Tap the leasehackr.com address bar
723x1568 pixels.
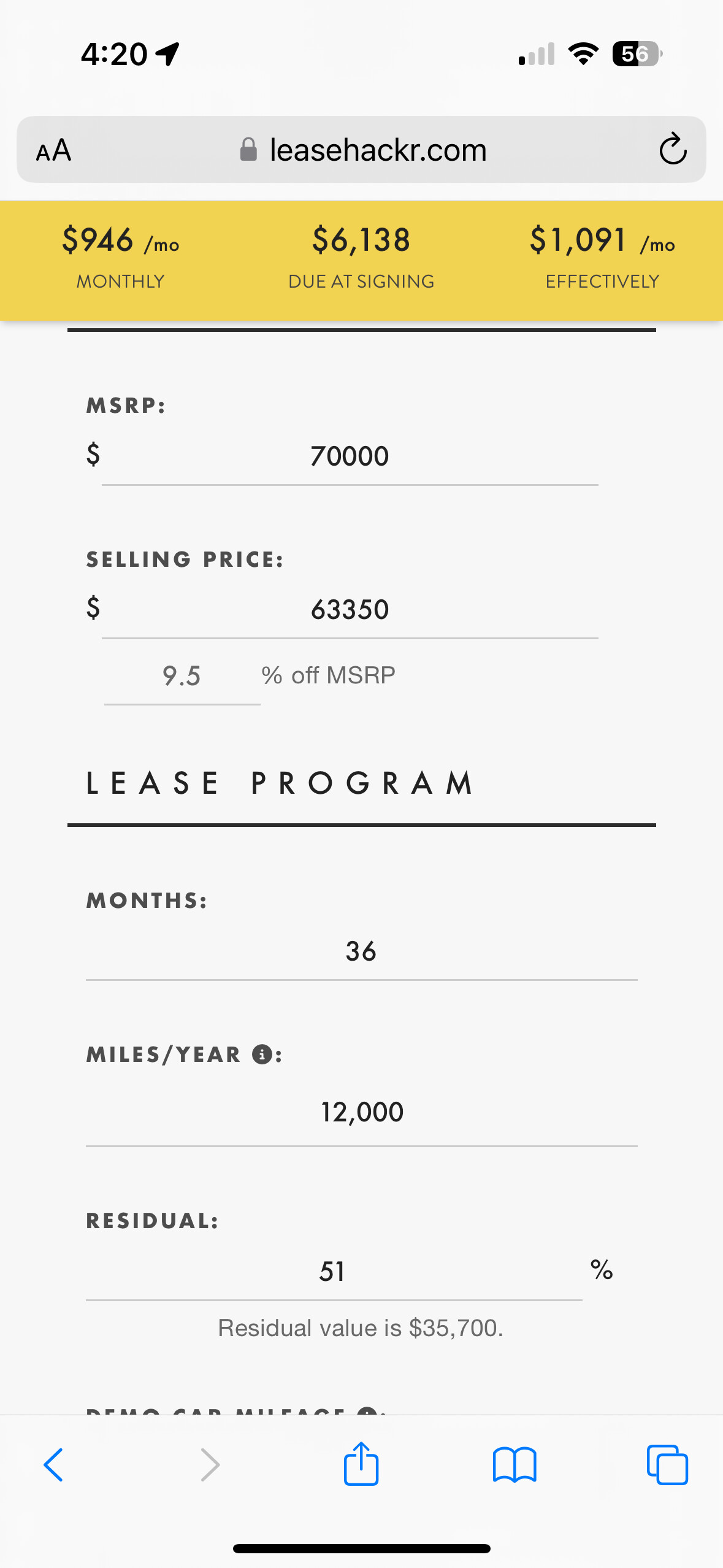pyautogui.click(x=362, y=150)
